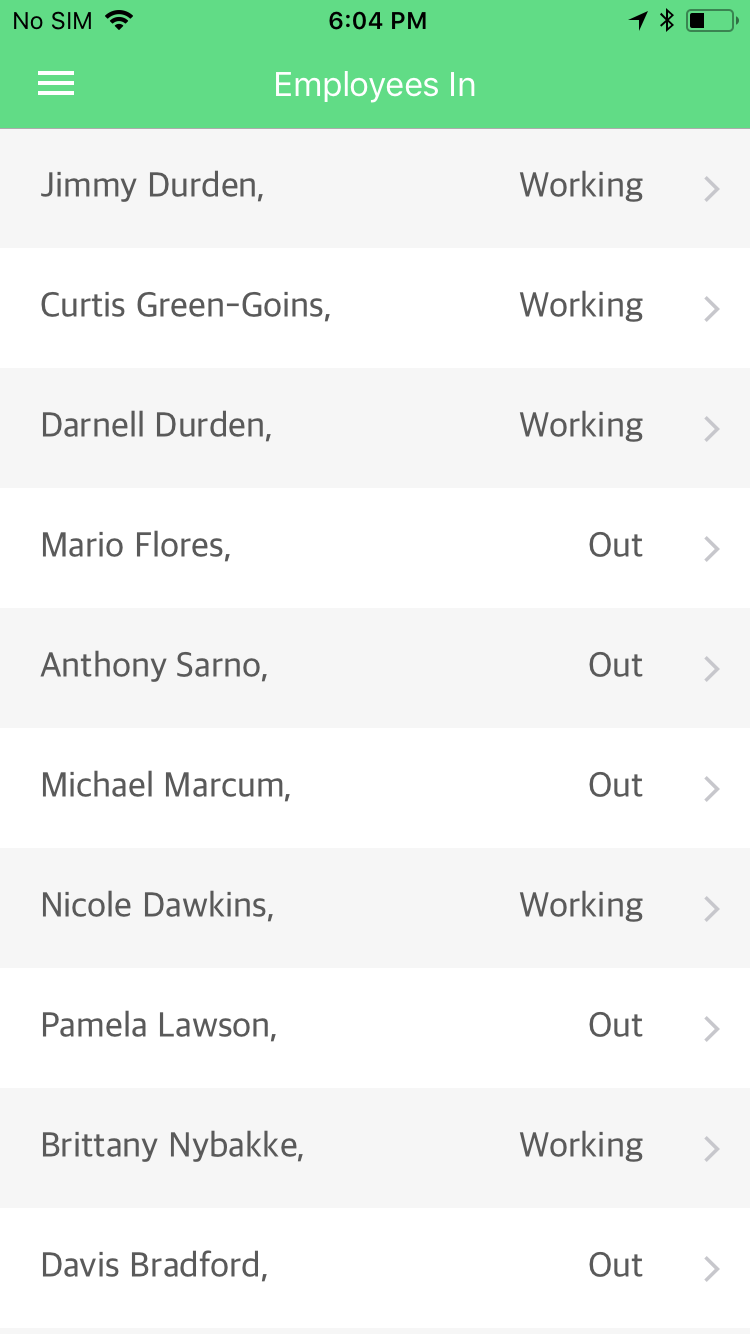View Curtis Green-Goins's record
This screenshot has height=1334, width=750.
tap(375, 308)
